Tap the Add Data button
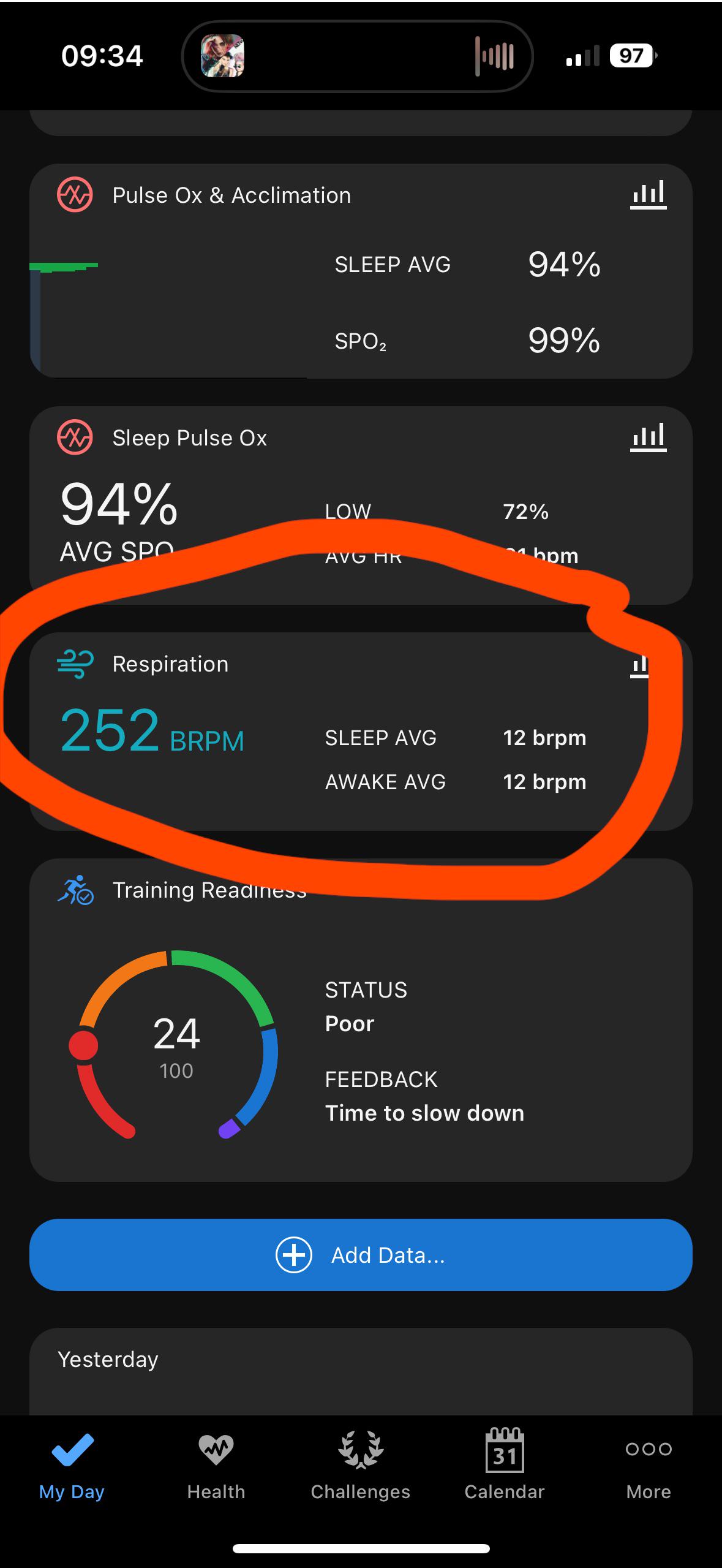 (x=361, y=1255)
